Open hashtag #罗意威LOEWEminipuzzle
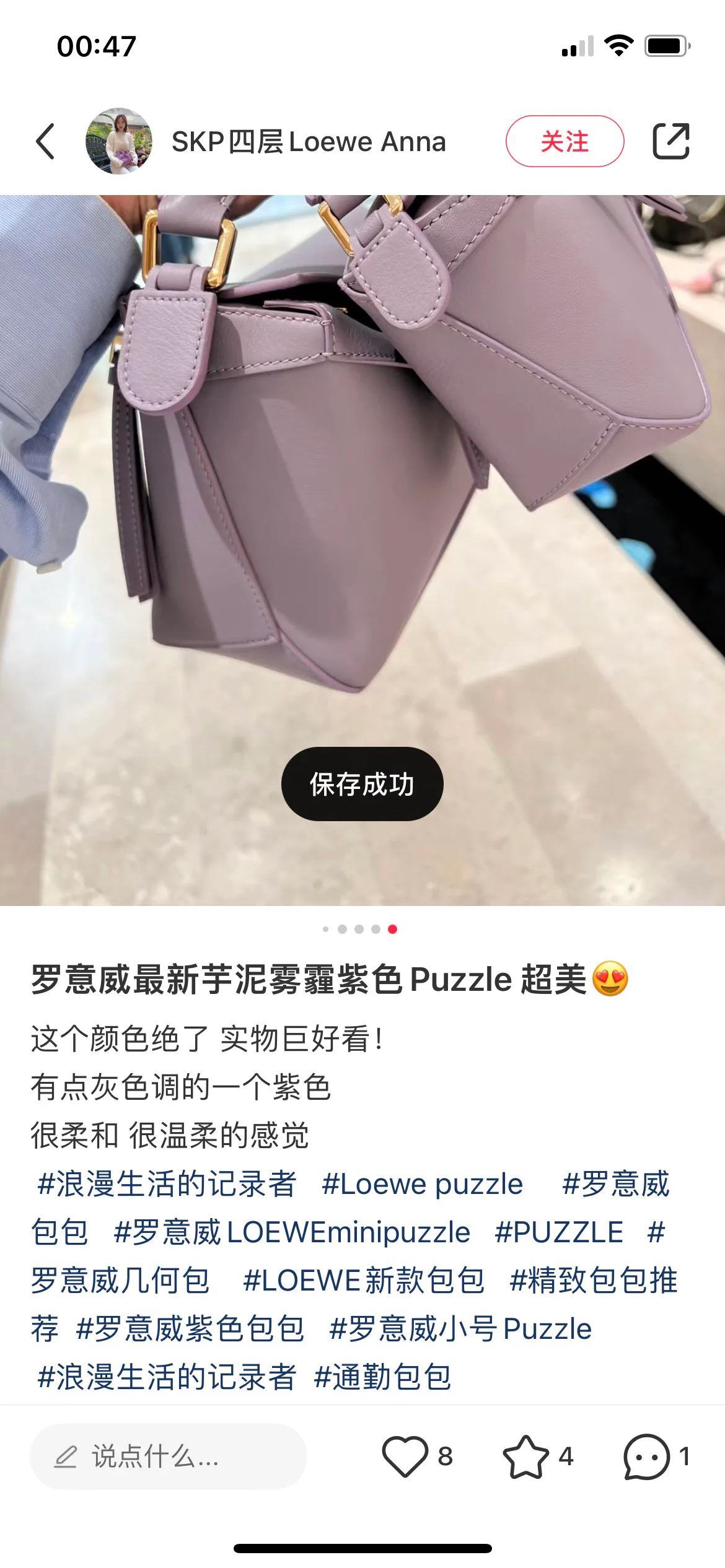The image size is (725, 1568). pyautogui.click(x=292, y=1232)
